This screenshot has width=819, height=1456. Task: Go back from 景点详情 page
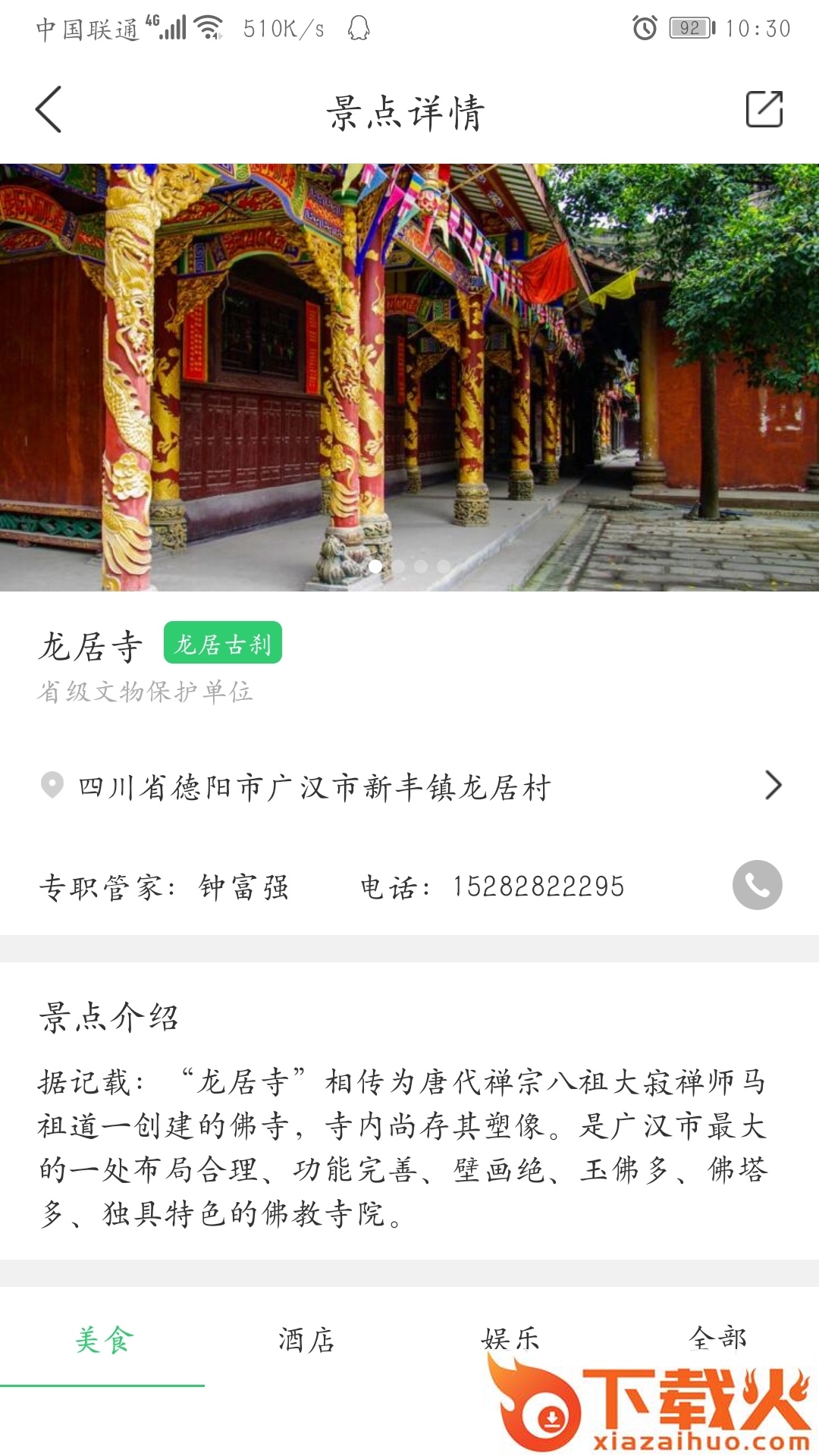click(x=49, y=110)
